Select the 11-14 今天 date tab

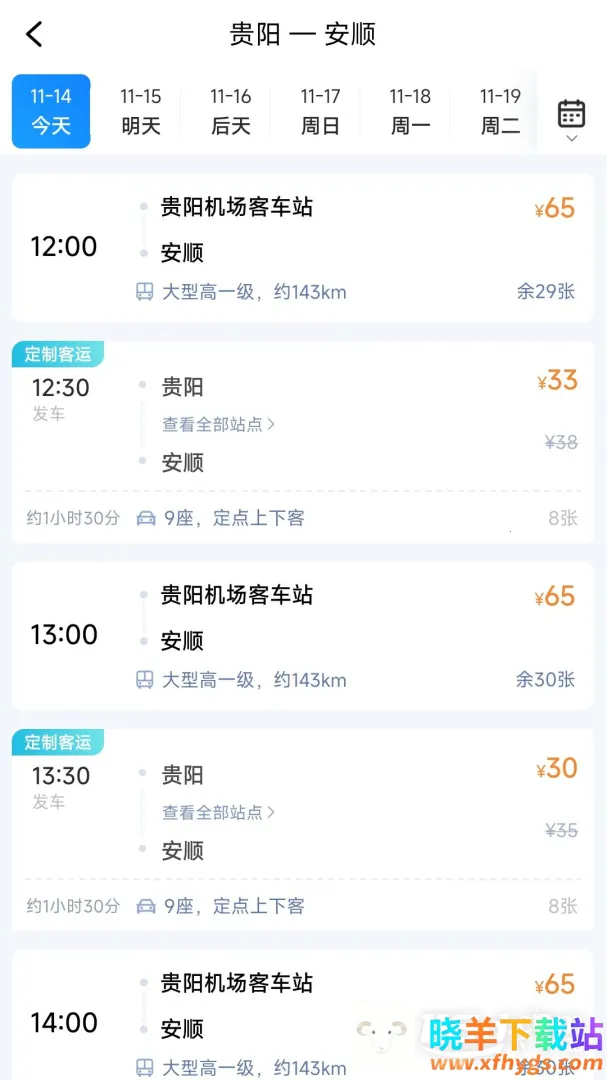pyautogui.click(x=51, y=111)
